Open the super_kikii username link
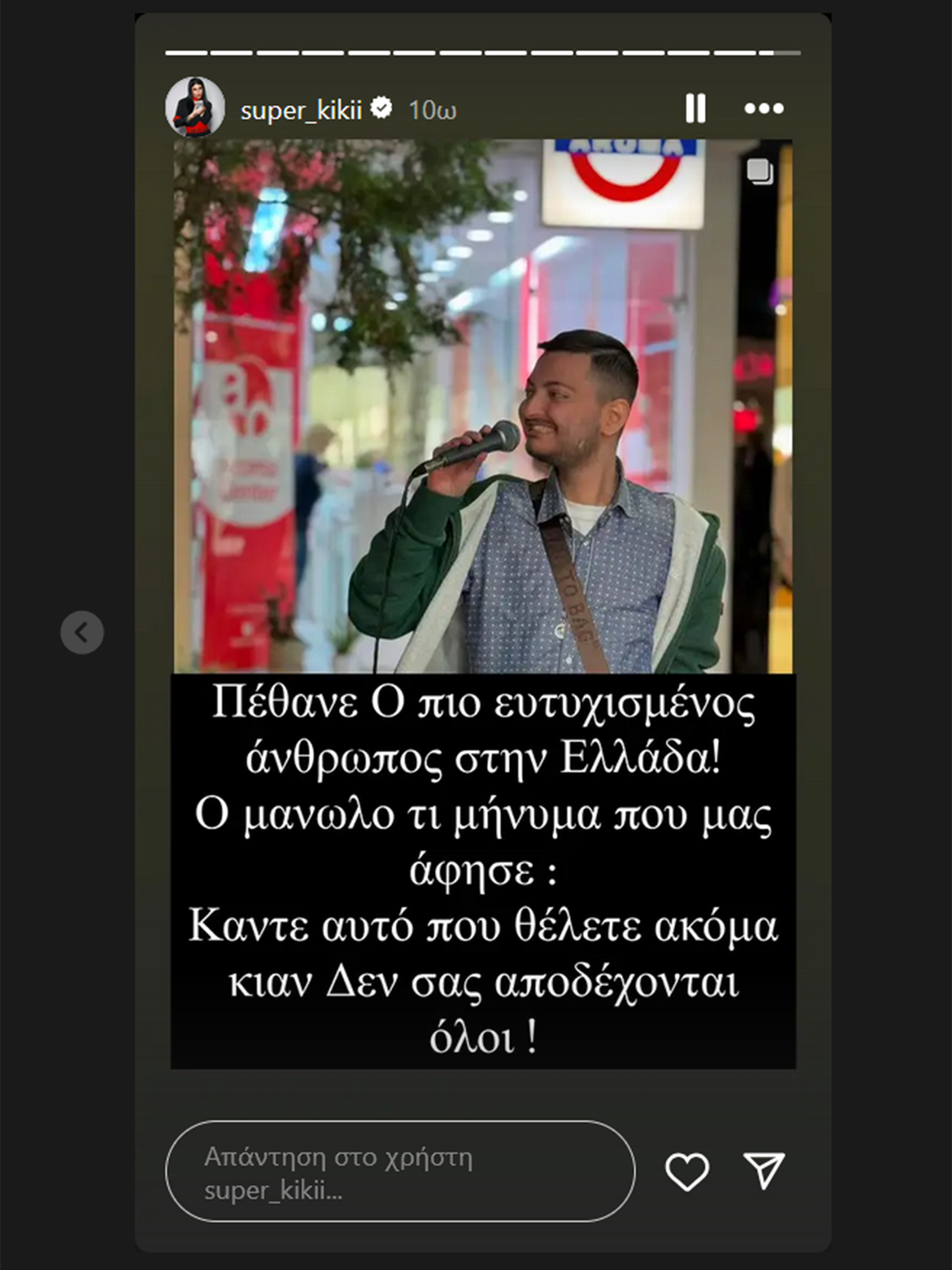Viewport: 952px width, 1270px height. (301, 110)
